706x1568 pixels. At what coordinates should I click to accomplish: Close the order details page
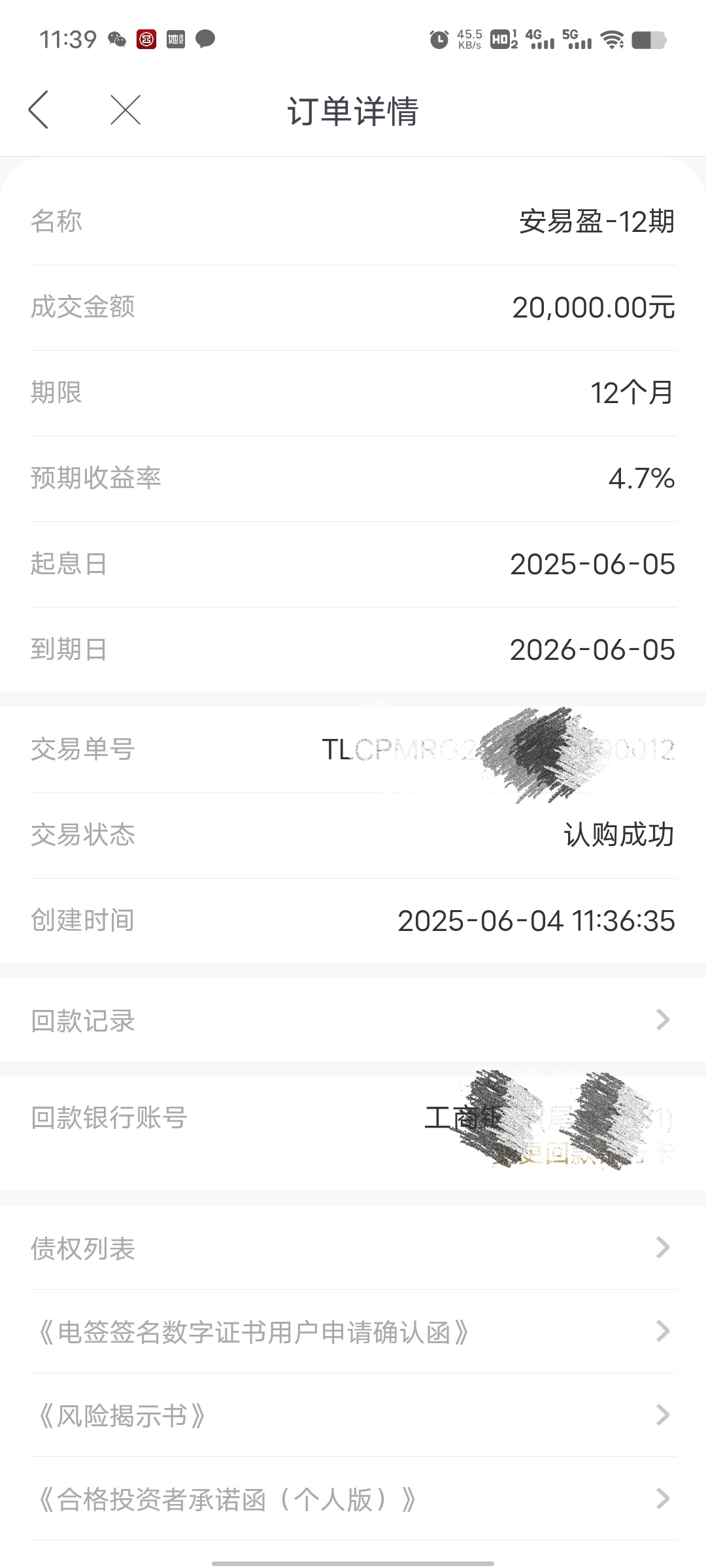click(x=126, y=110)
